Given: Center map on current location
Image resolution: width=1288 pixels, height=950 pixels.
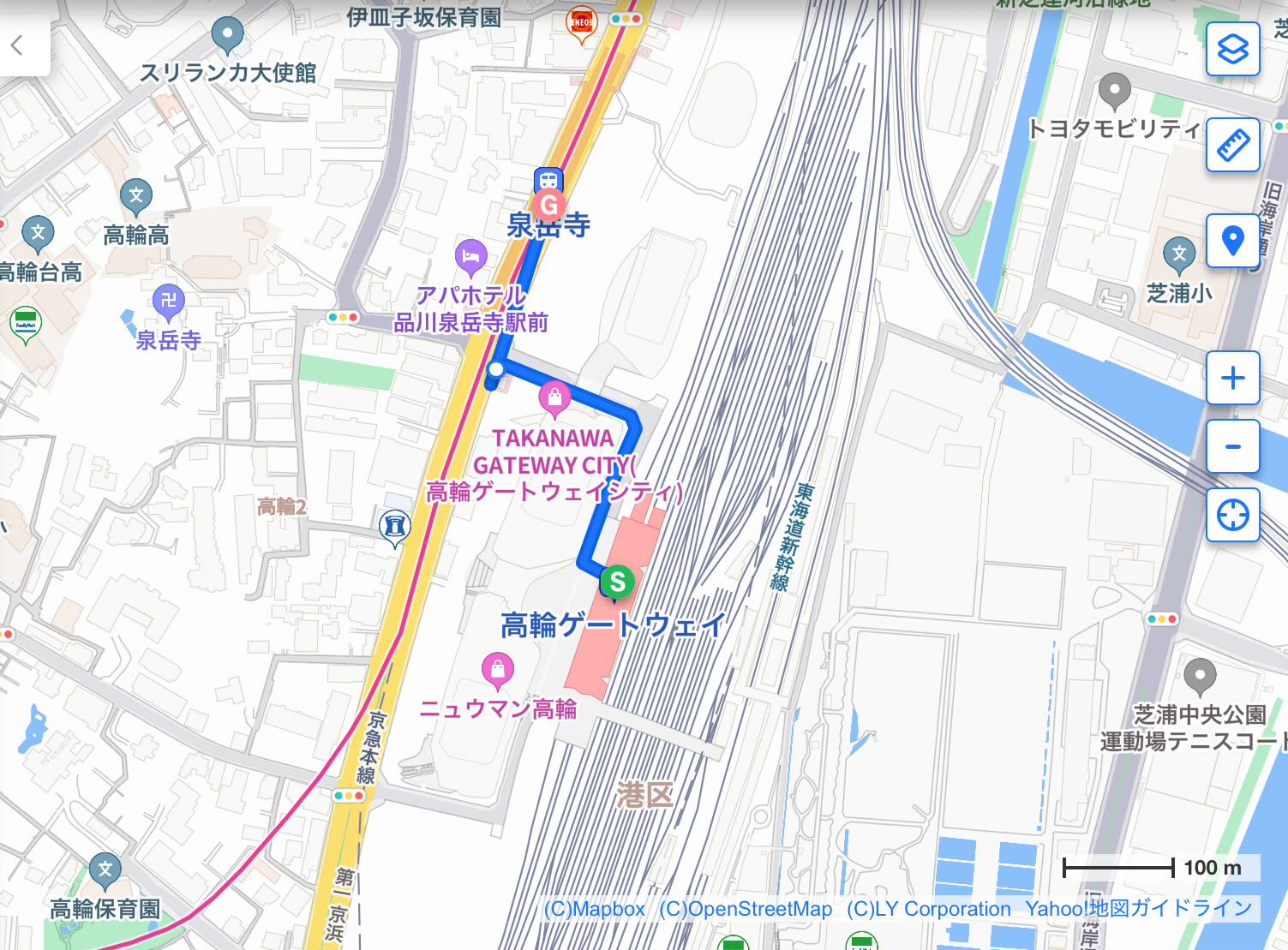Looking at the screenshot, I should [1232, 515].
